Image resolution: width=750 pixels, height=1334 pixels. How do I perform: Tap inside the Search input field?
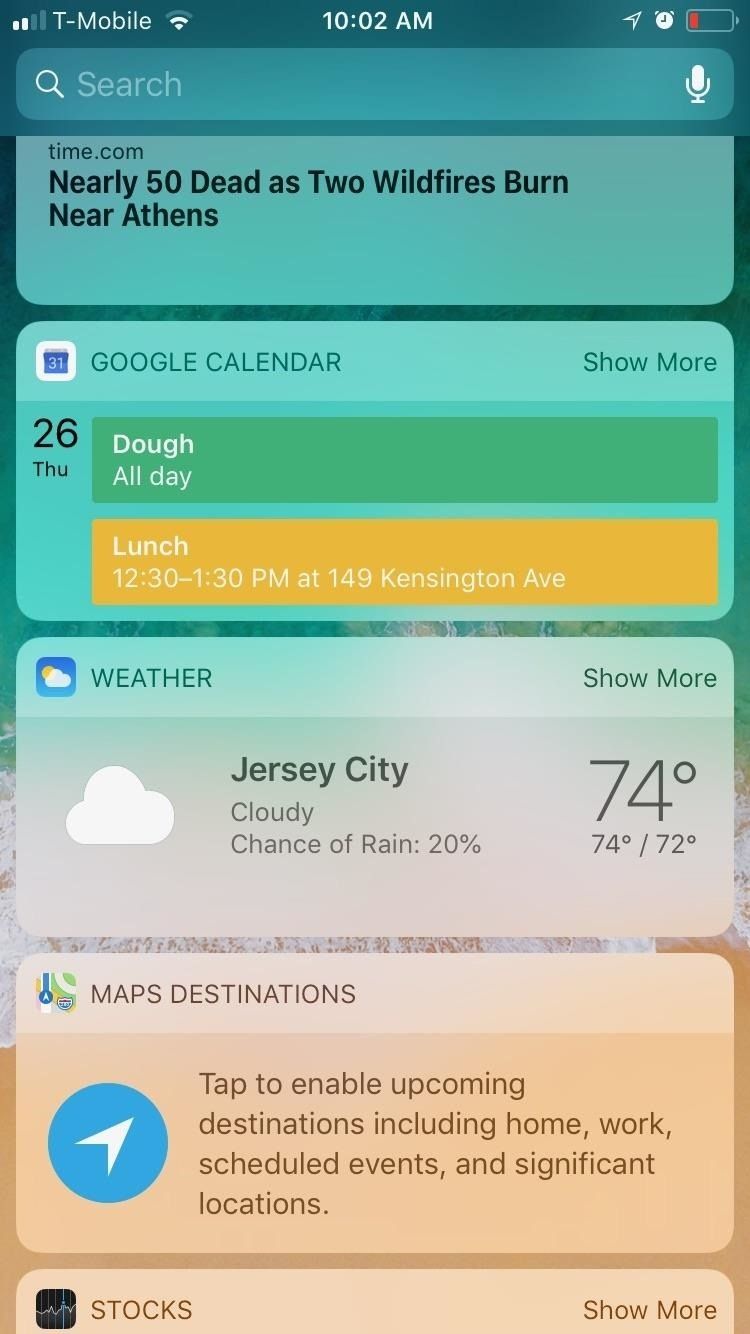pos(300,84)
